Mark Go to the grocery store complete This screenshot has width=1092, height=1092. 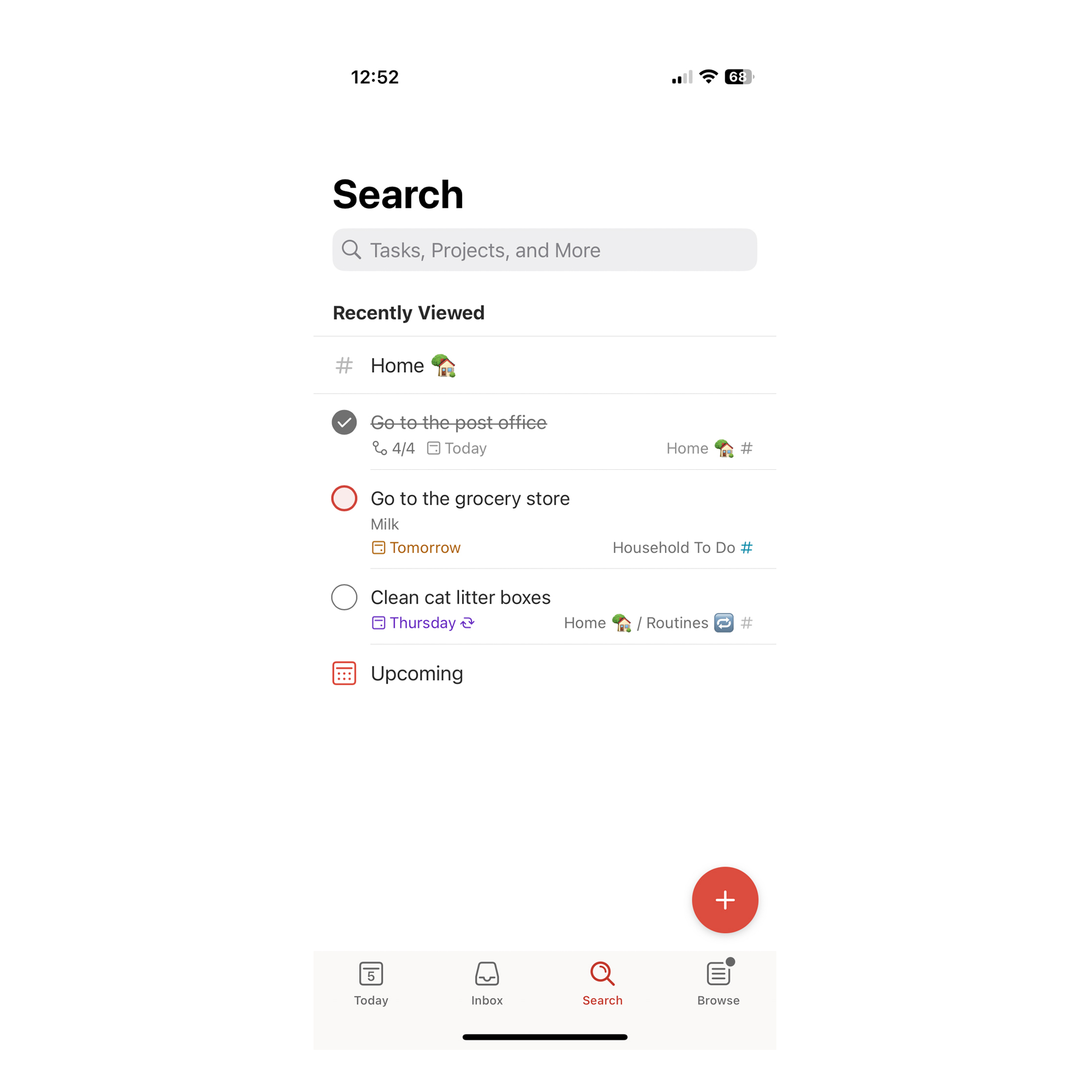click(x=344, y=499)
